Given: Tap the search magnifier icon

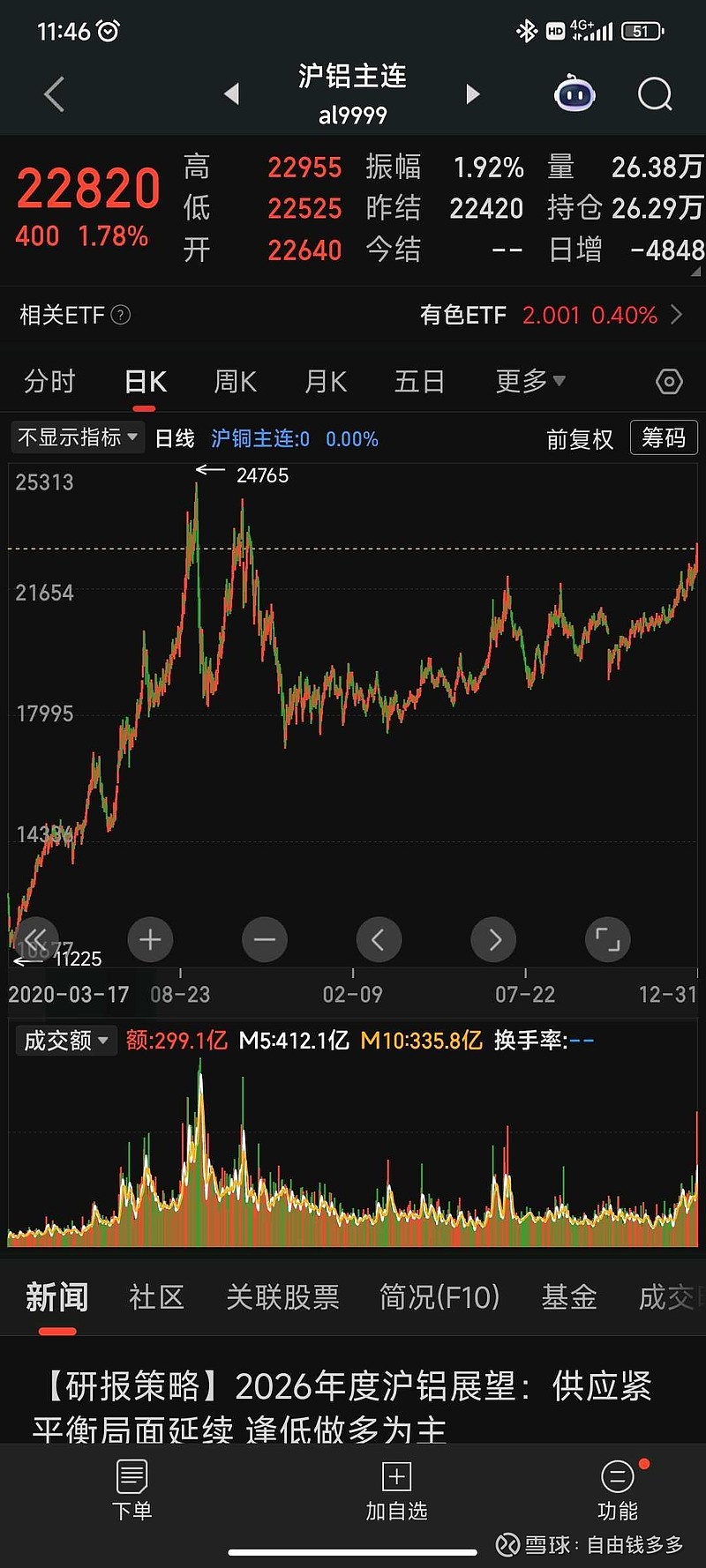Looking at the screenshot, I should (x=654, y=93).
